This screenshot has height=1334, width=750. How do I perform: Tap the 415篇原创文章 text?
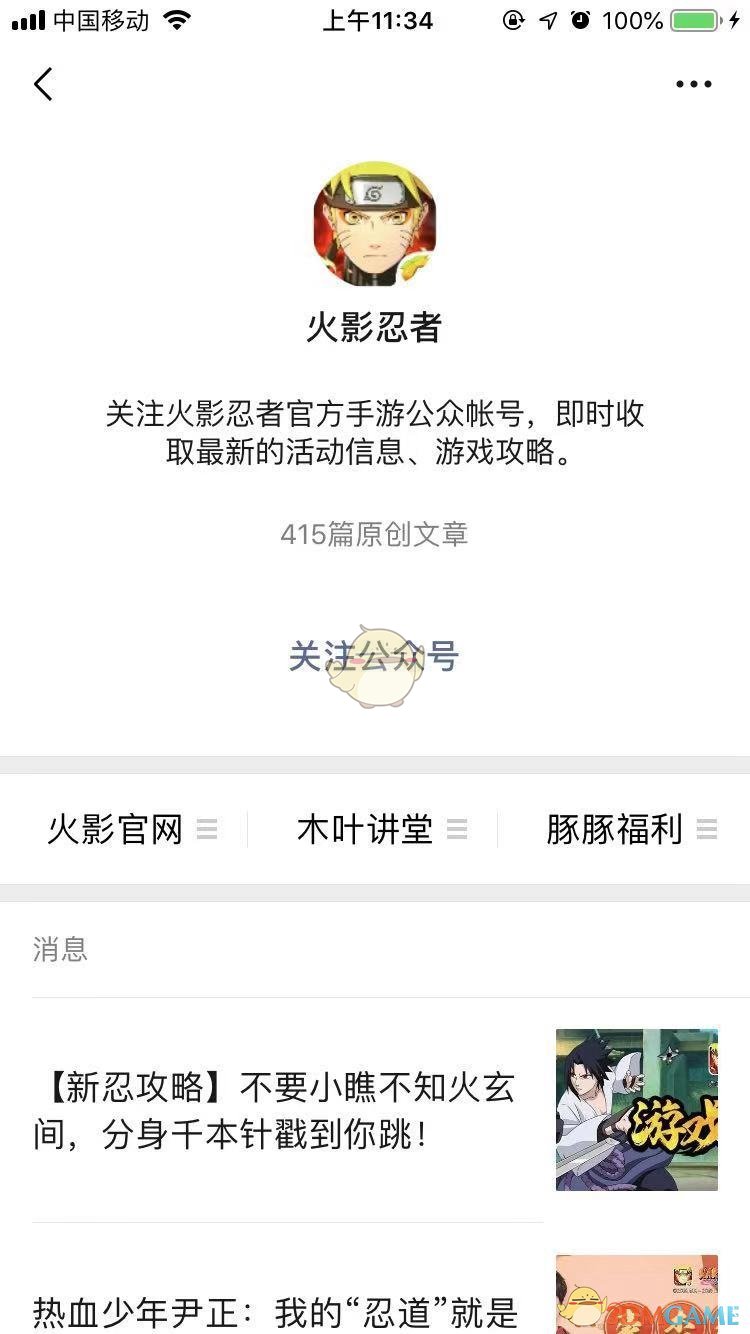375,536
